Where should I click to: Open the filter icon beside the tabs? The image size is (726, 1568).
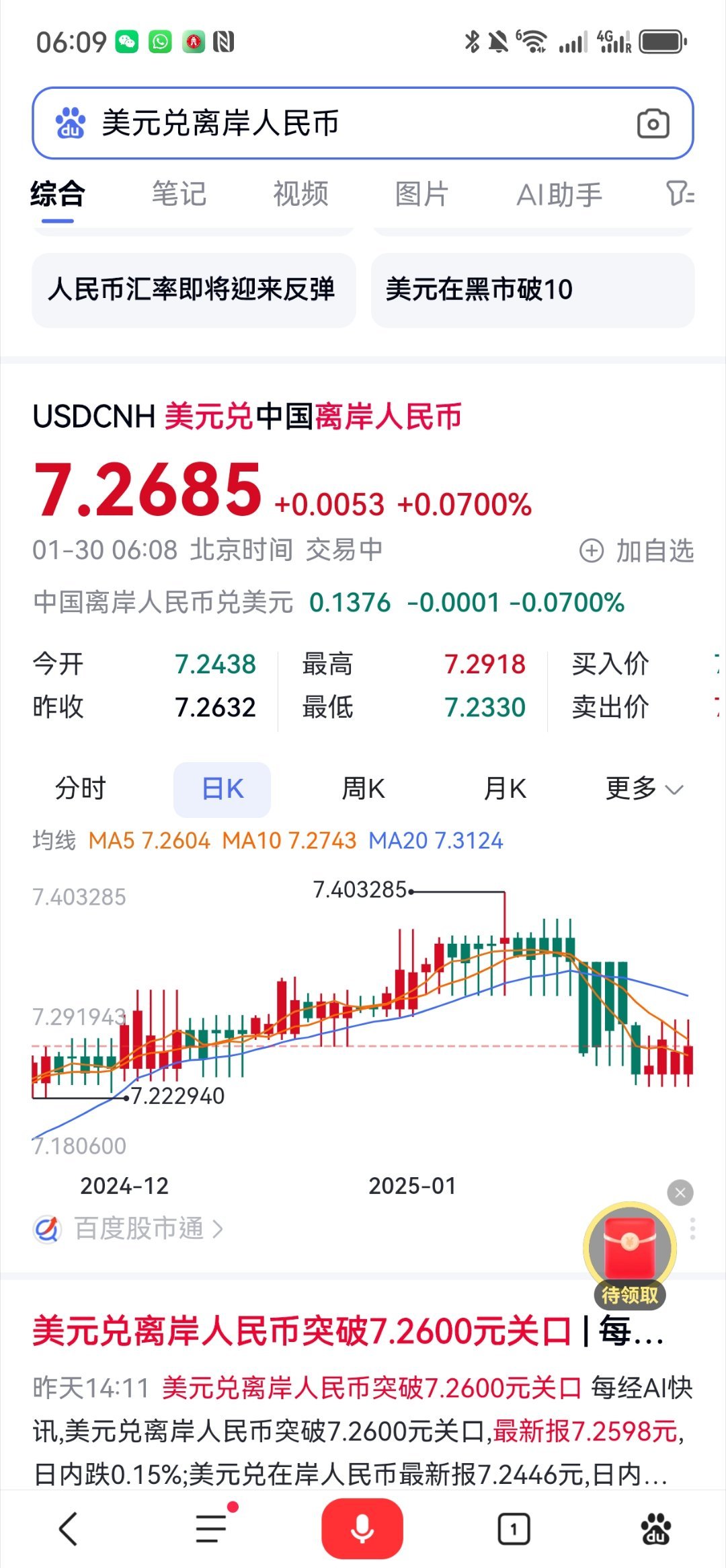point(680,194)
